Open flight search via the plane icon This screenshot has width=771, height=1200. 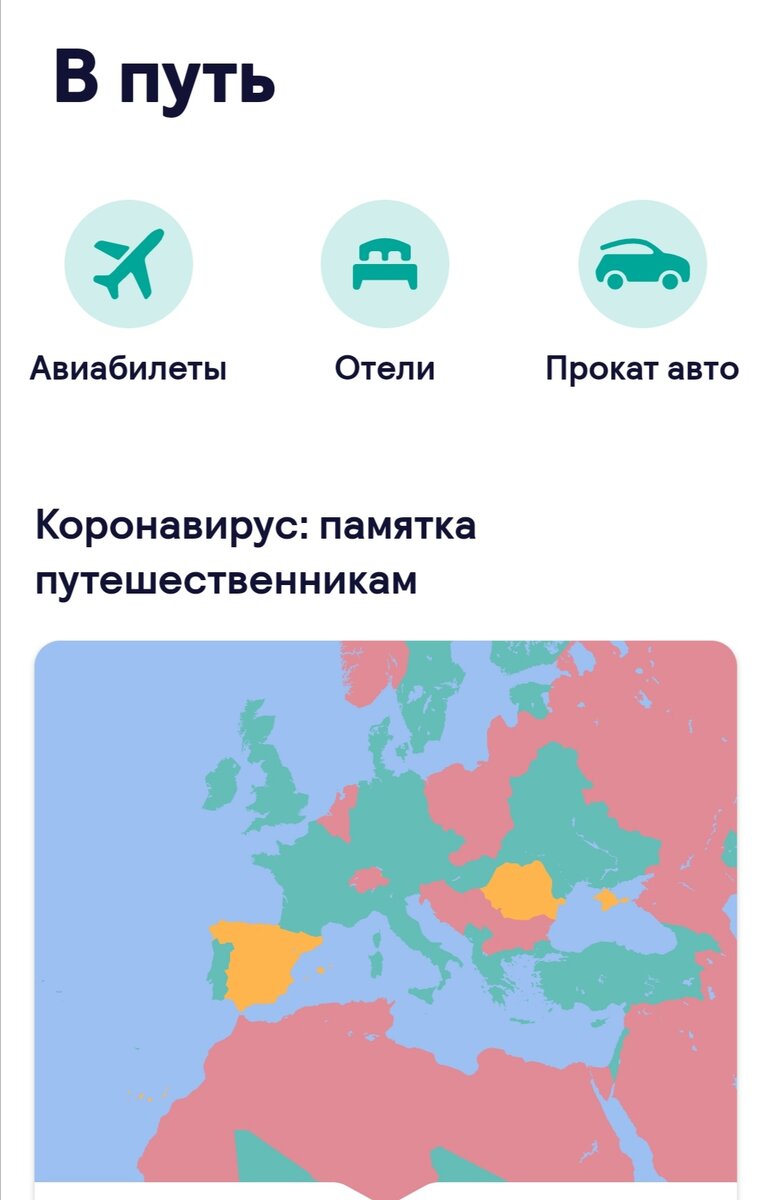[127, 262]
